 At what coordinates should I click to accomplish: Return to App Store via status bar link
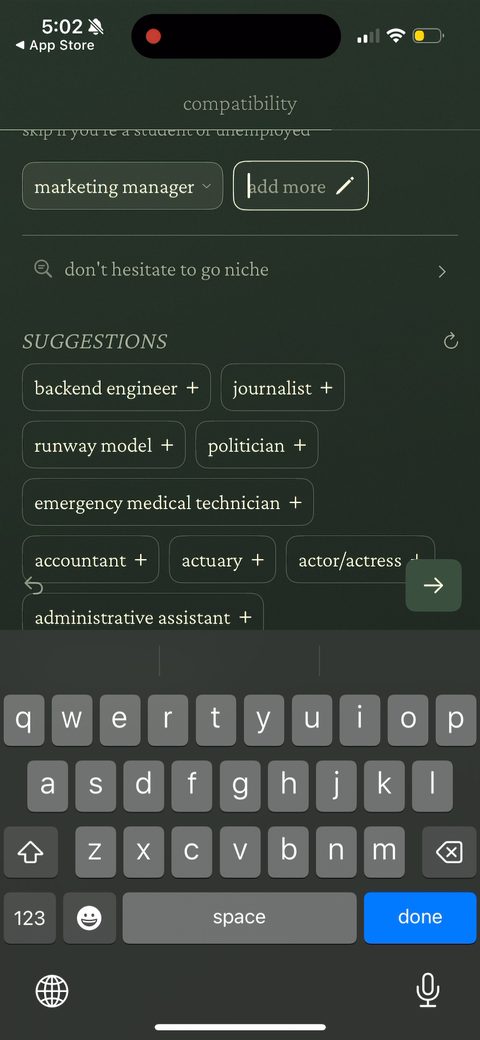pos(55,45)
